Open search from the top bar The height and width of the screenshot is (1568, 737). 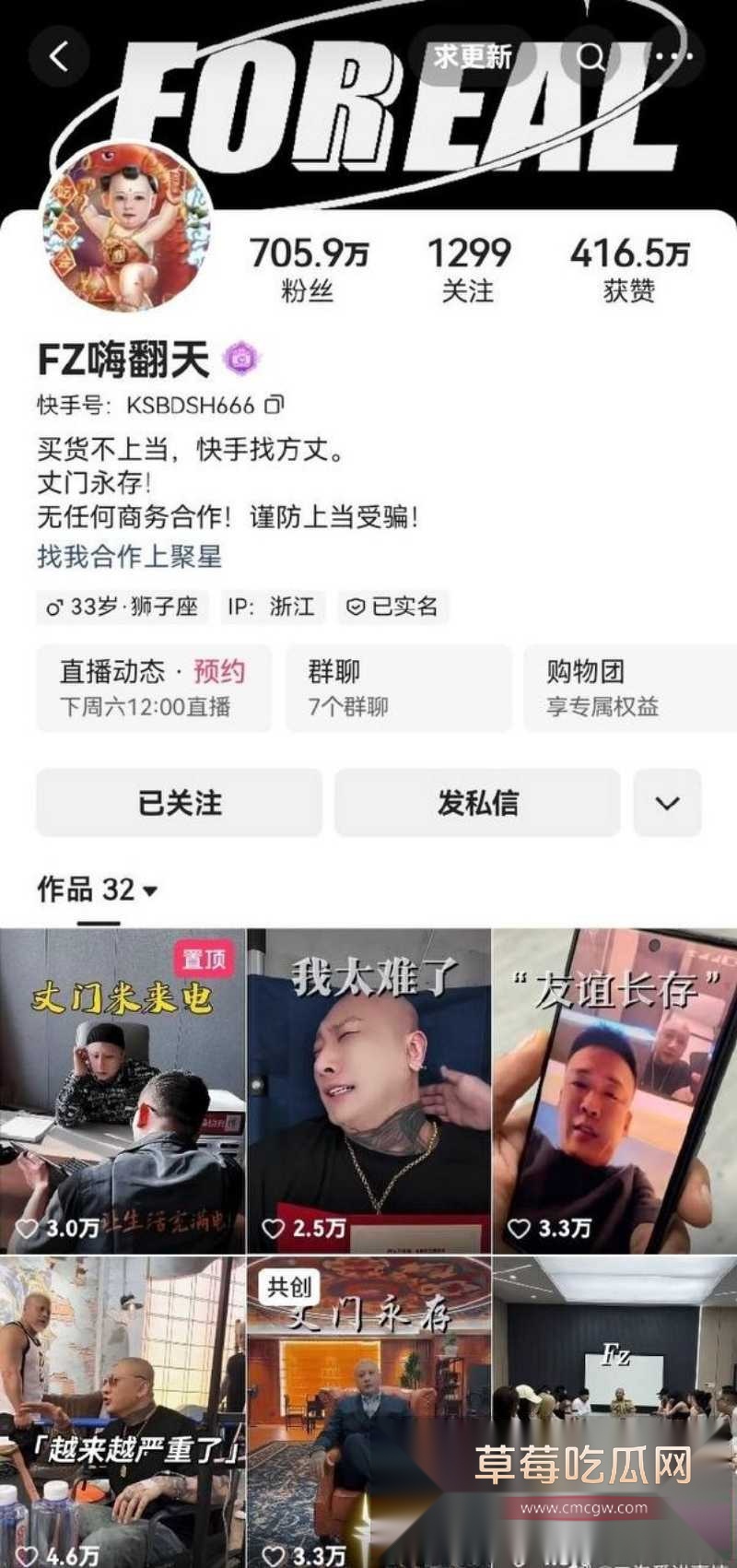click(591, 57)
